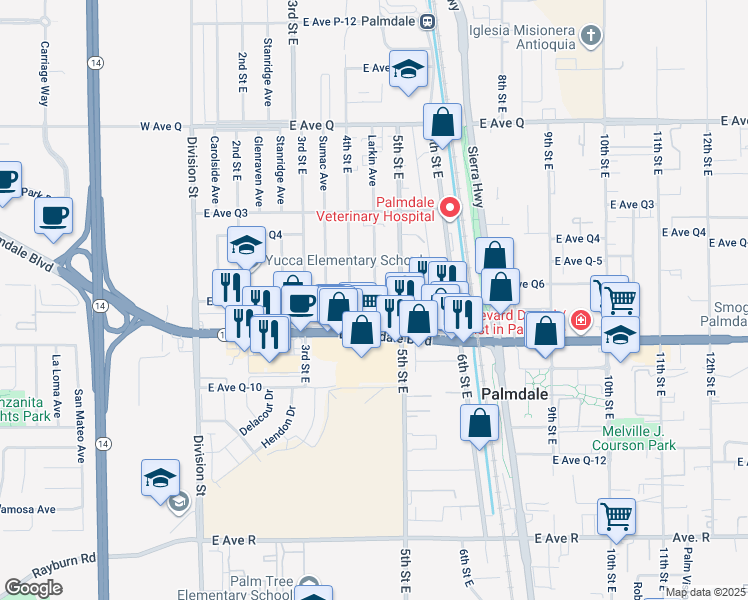The width and height of the screenshot is (748, 600).
Task: Open the school marker near E Ave P-12
Action: [408, 70]
